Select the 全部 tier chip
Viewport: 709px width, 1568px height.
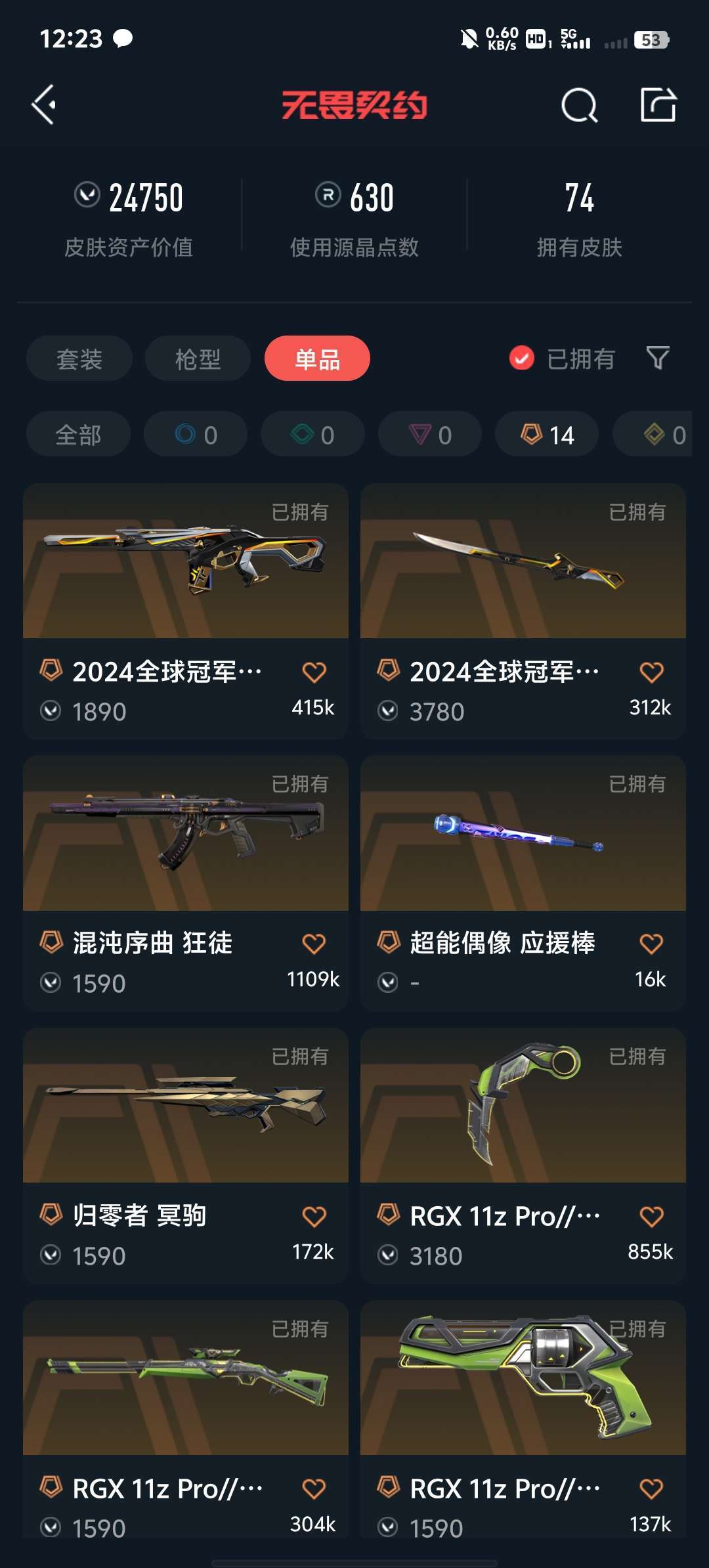coord(78,434)
